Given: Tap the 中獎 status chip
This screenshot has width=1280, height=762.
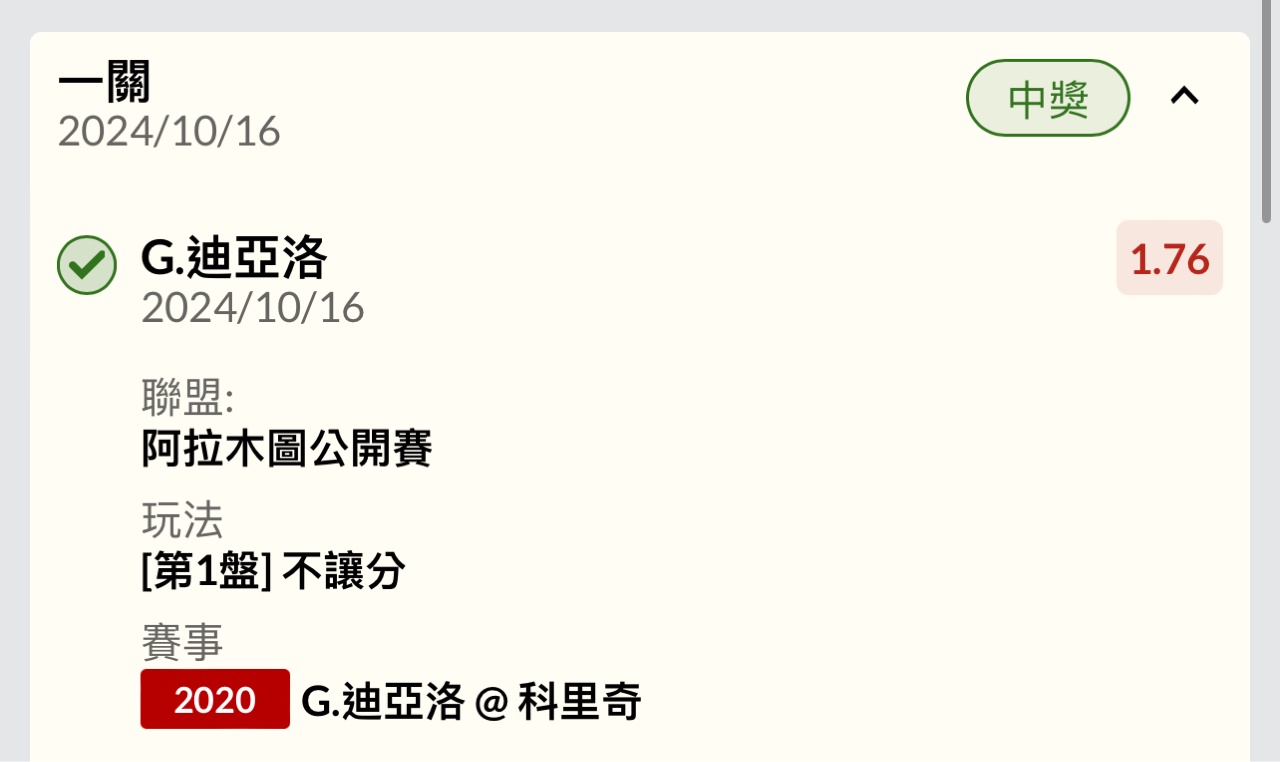Looking at the screenshot, I should pos(1047,99).
